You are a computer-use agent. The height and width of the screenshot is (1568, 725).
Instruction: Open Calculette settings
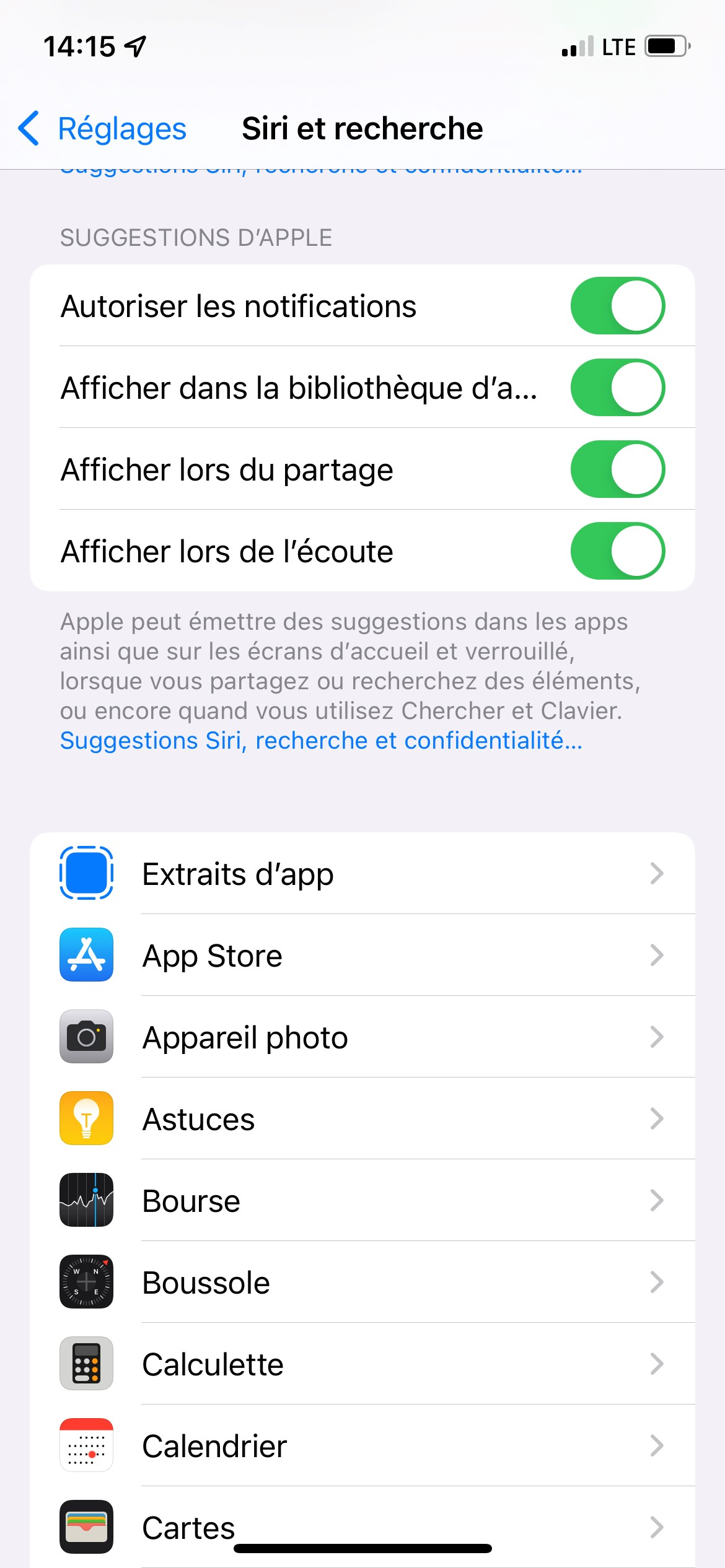[362, 1364]
